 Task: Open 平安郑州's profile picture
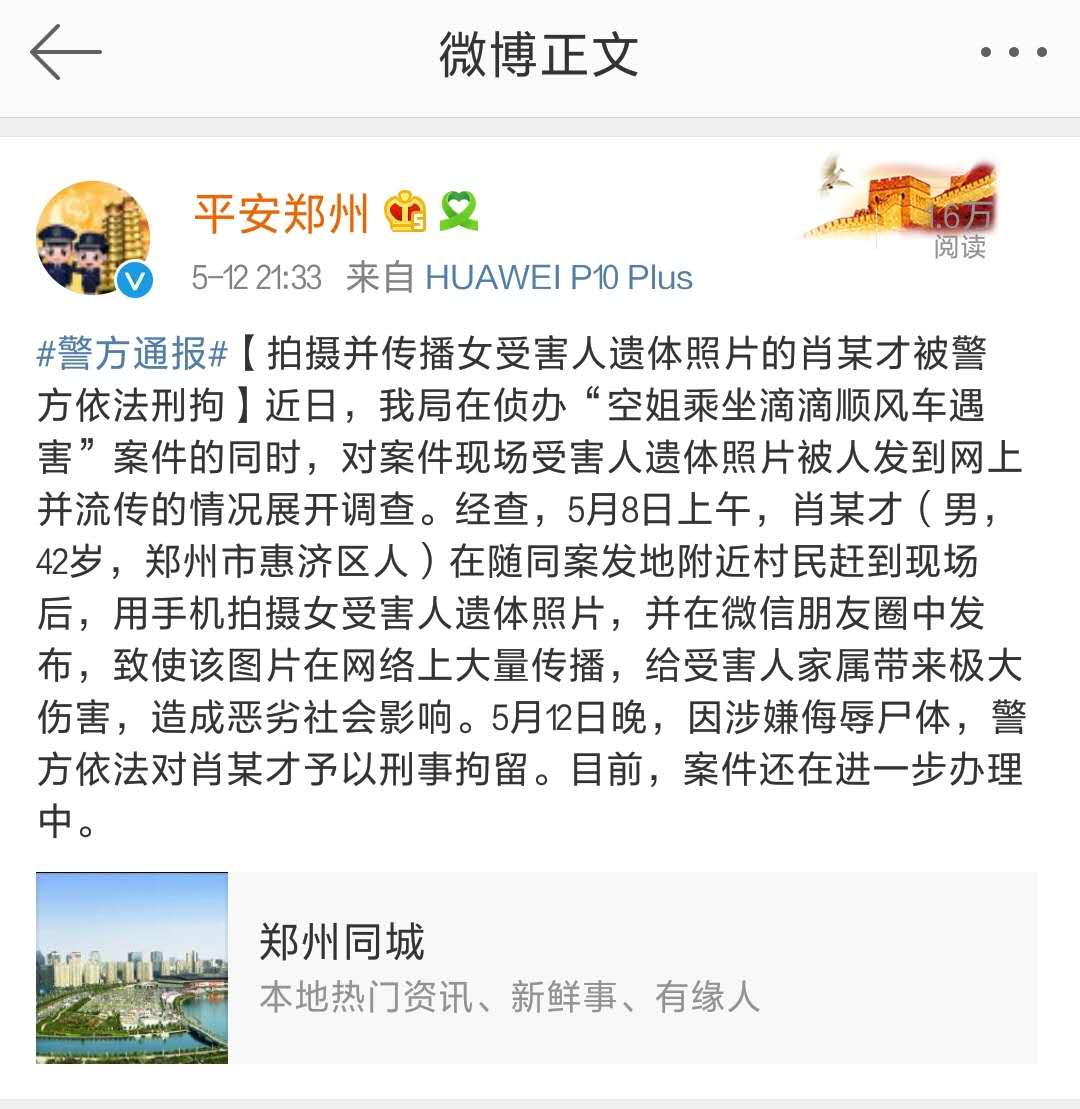point(93,238)
